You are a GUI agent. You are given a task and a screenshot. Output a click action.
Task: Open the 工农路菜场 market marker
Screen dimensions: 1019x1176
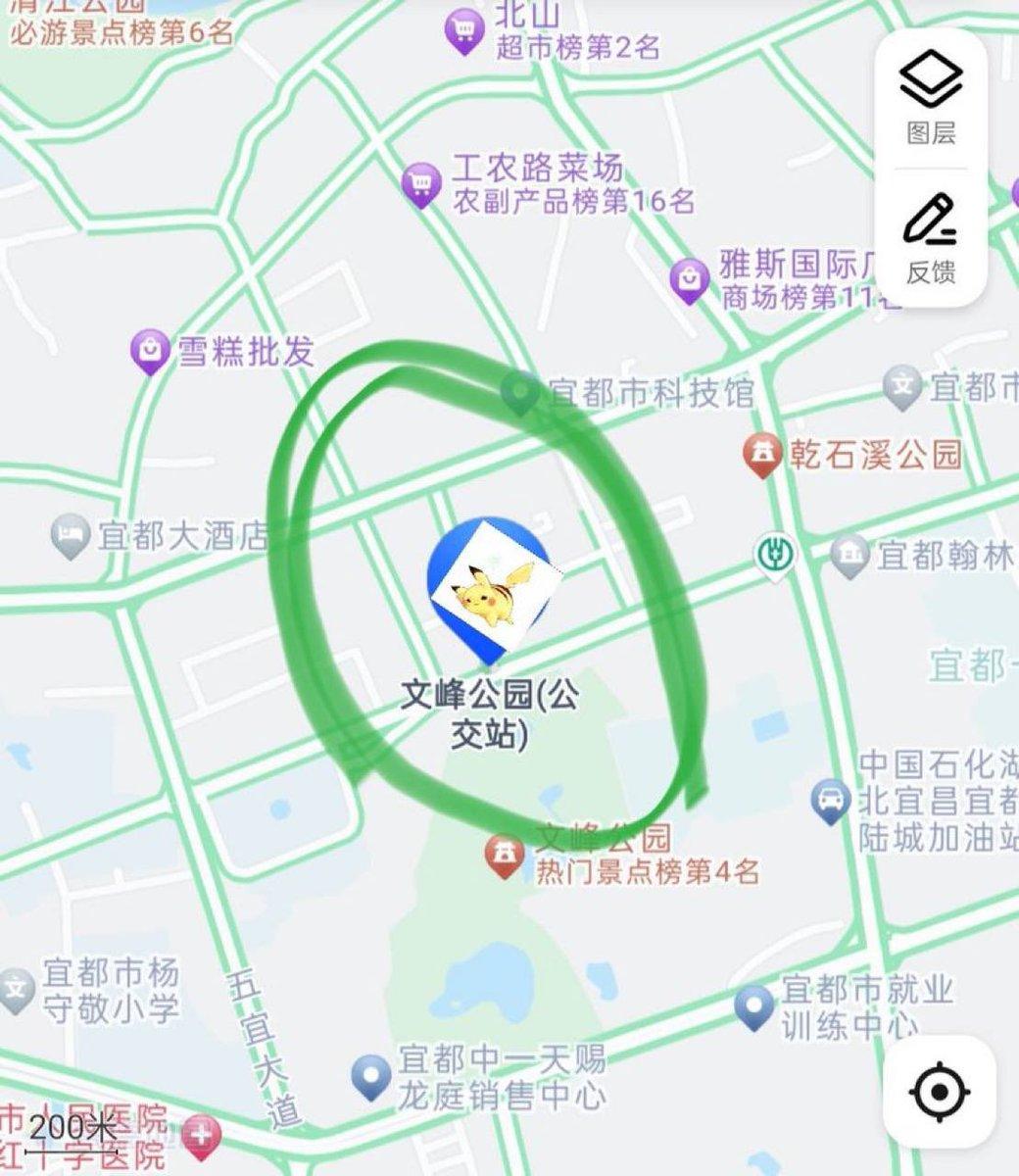pyautogui.click(x=421, y=180)
